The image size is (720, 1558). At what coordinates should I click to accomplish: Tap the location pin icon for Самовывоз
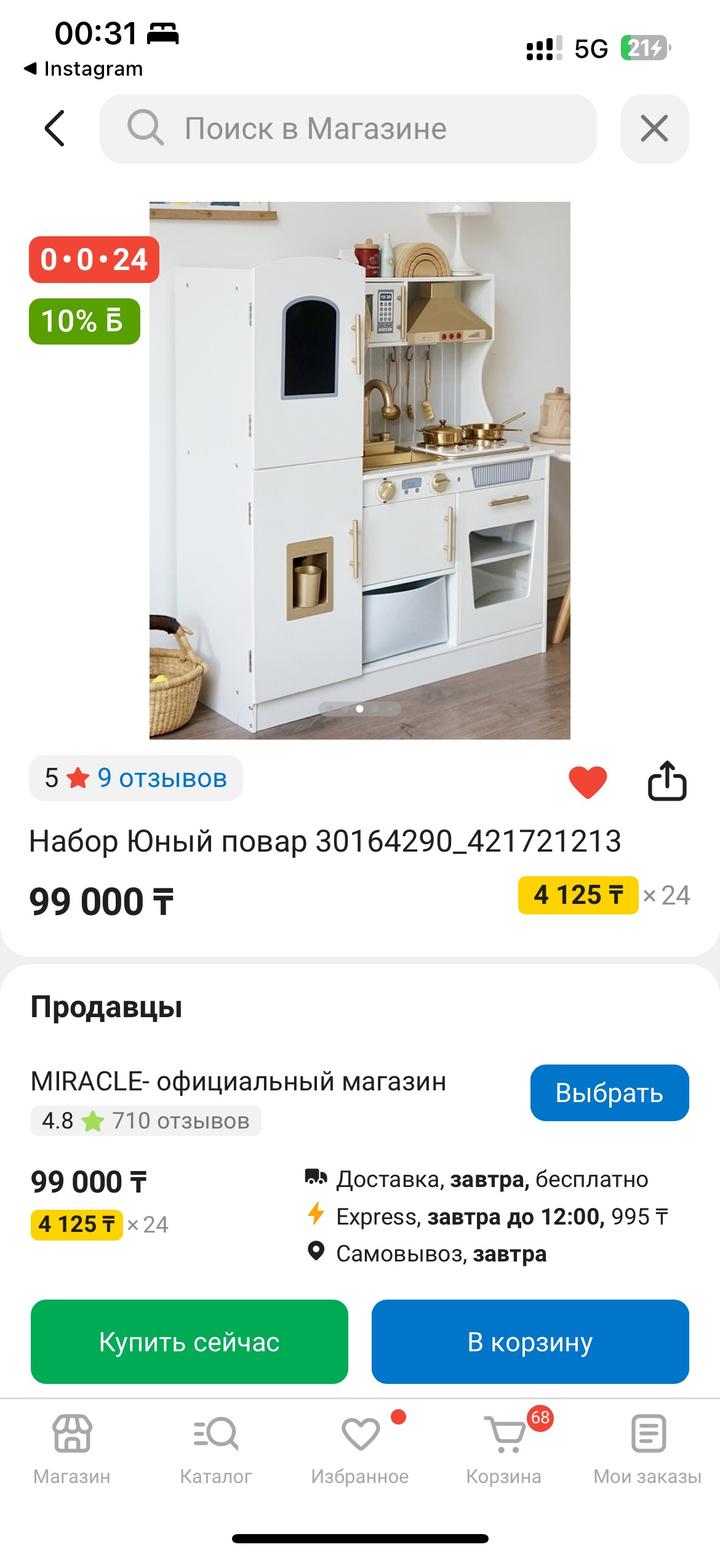tap(316, 1253)
